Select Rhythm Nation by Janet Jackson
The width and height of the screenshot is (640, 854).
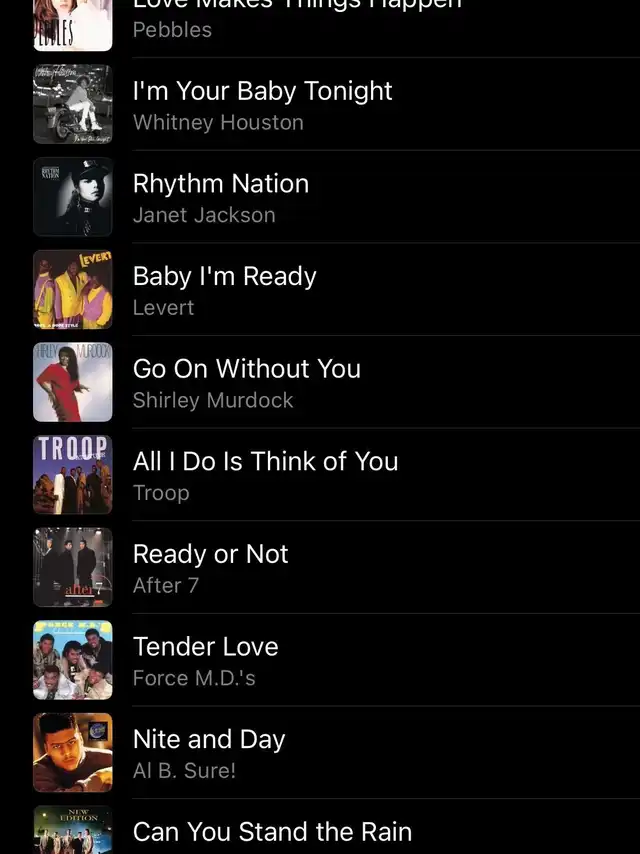point(221,198)
